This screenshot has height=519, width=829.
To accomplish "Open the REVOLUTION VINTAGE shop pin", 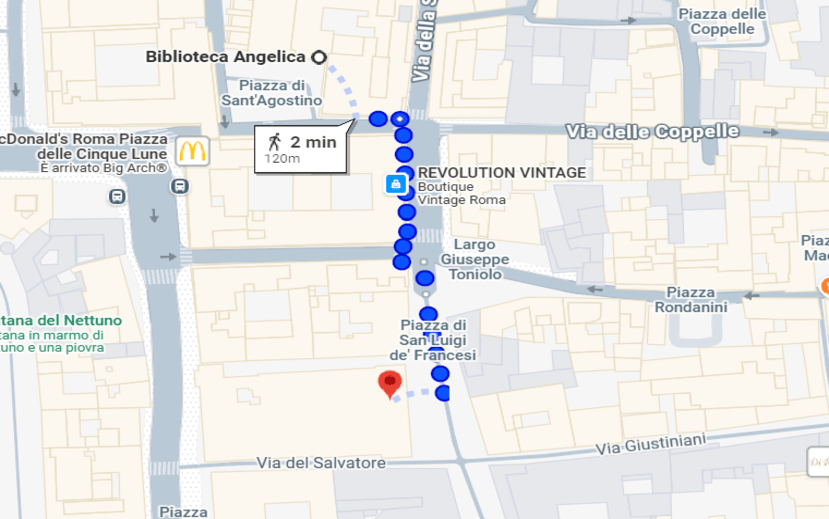I will [x=396, y=185].
